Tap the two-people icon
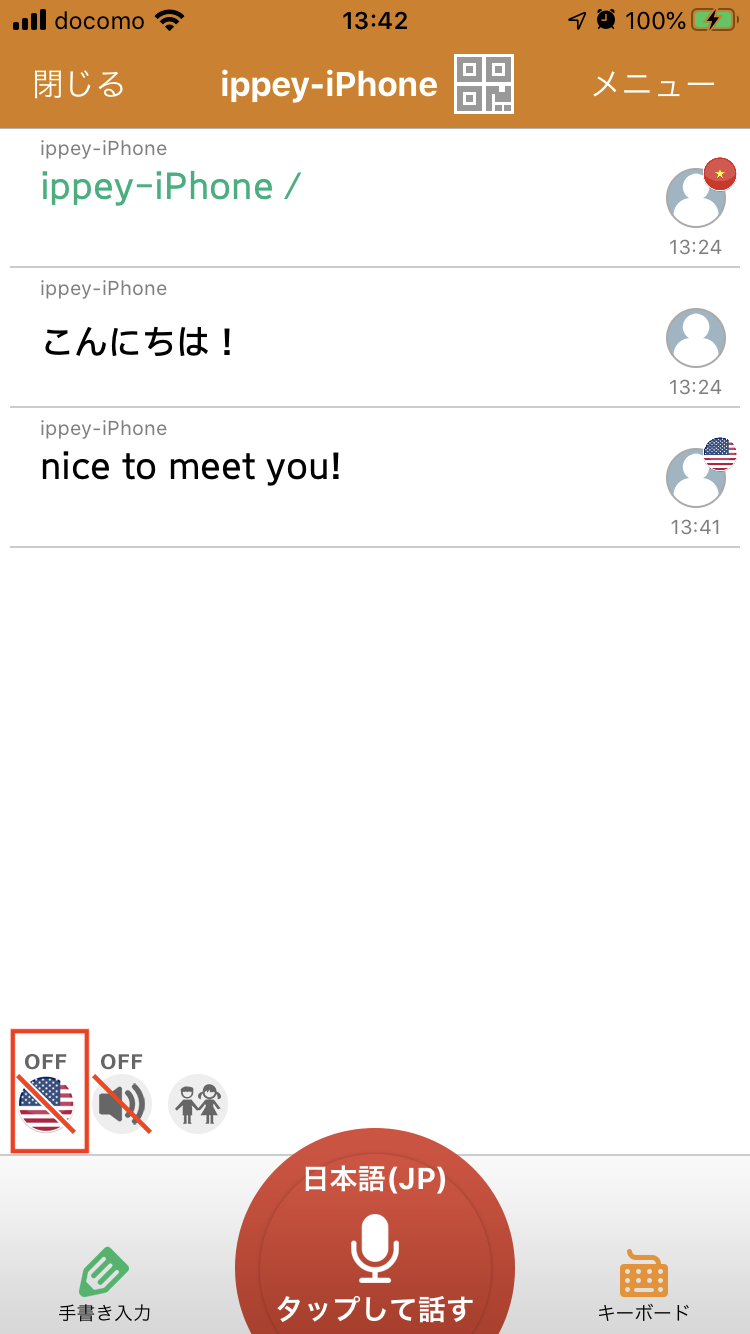 pyautogui.click(x=198, y=1104)
